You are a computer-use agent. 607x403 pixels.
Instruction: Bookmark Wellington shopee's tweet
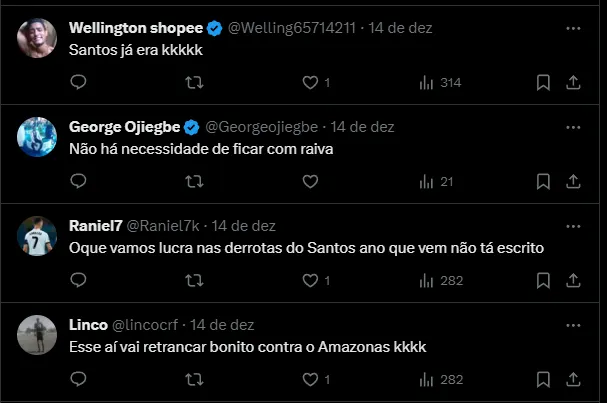pyautogui.click(x=543, y=82)
